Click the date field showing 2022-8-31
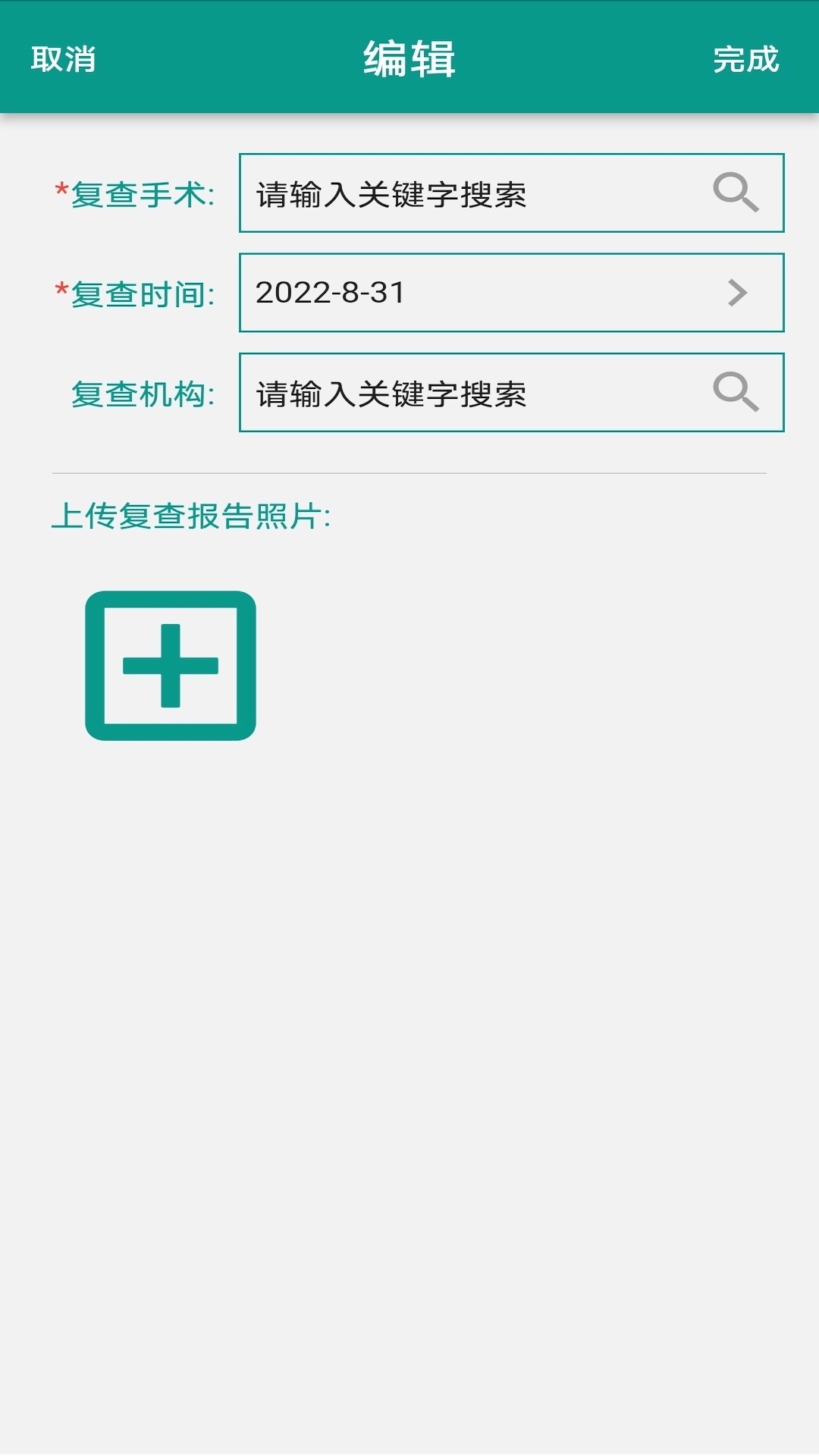Image resolution: width=819 pixels, height=1456 pixels. click(512, 294)
